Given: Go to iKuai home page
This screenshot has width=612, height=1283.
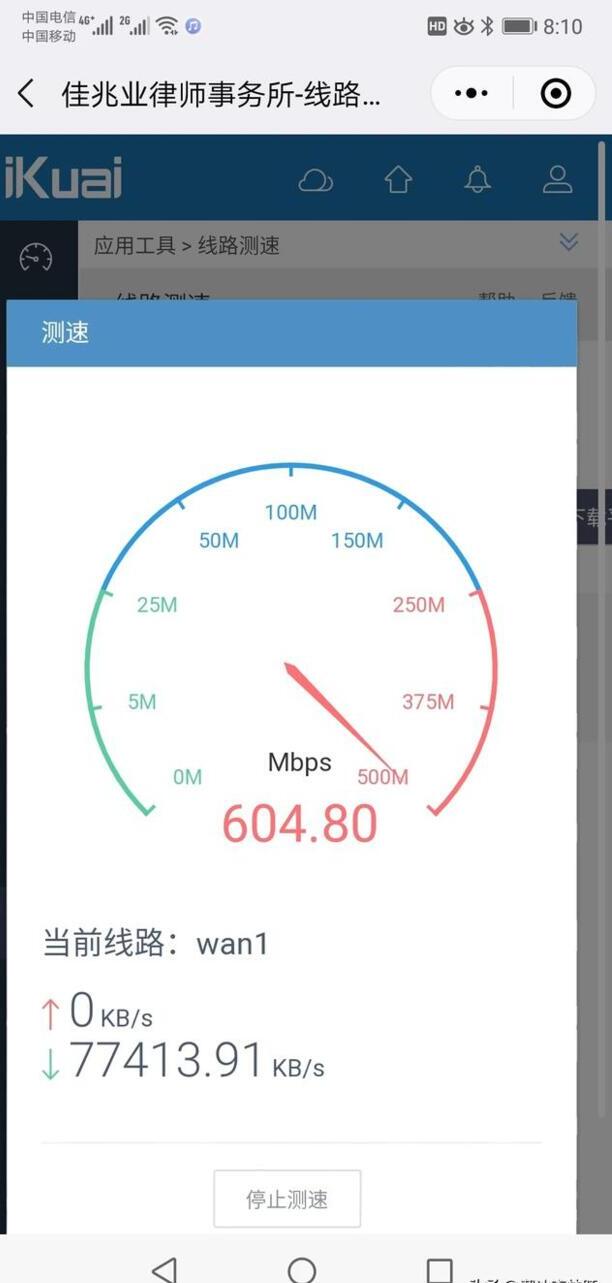Looking at the screenshot, I should click(398, 180).
